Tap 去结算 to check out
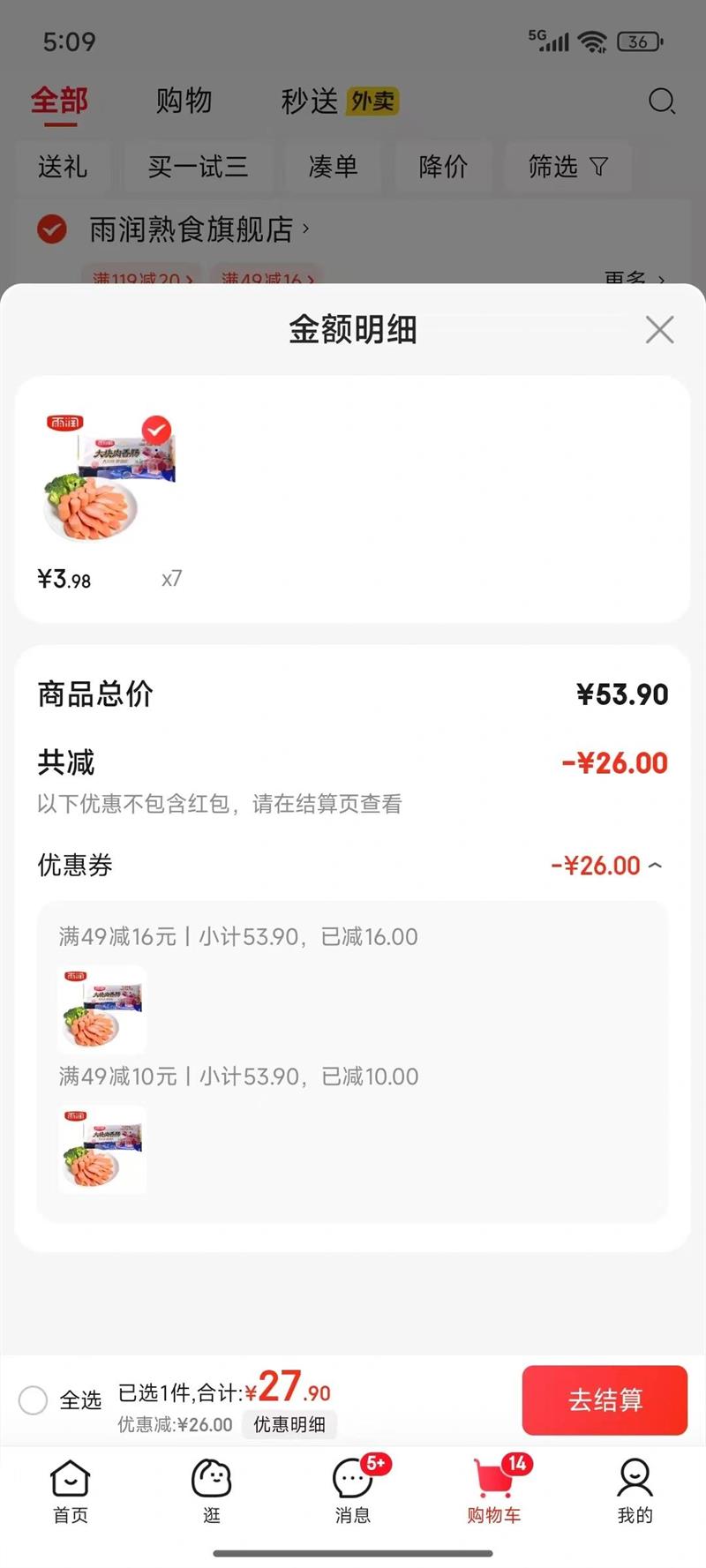 605,1399
